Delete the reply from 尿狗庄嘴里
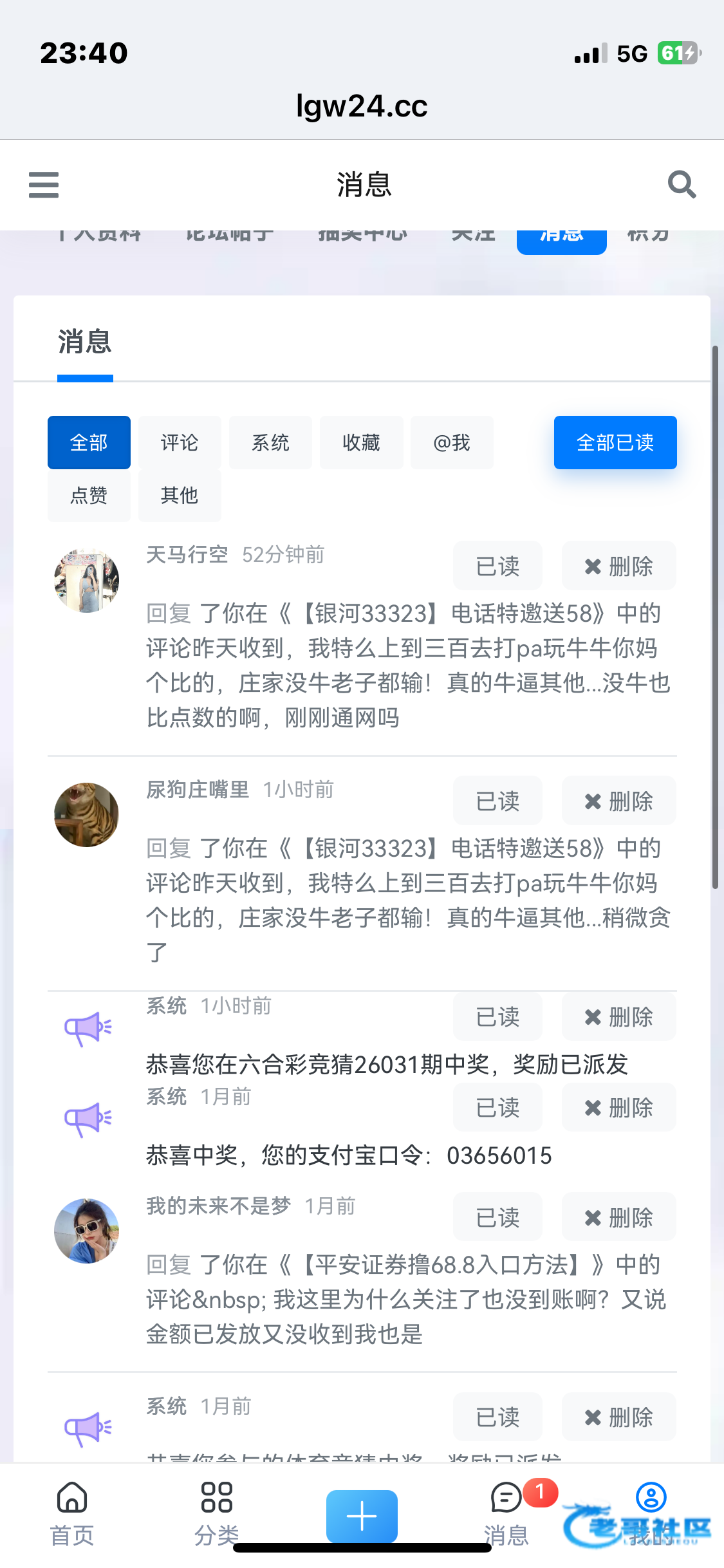The image size is (724, 1568). pos(618,801)
